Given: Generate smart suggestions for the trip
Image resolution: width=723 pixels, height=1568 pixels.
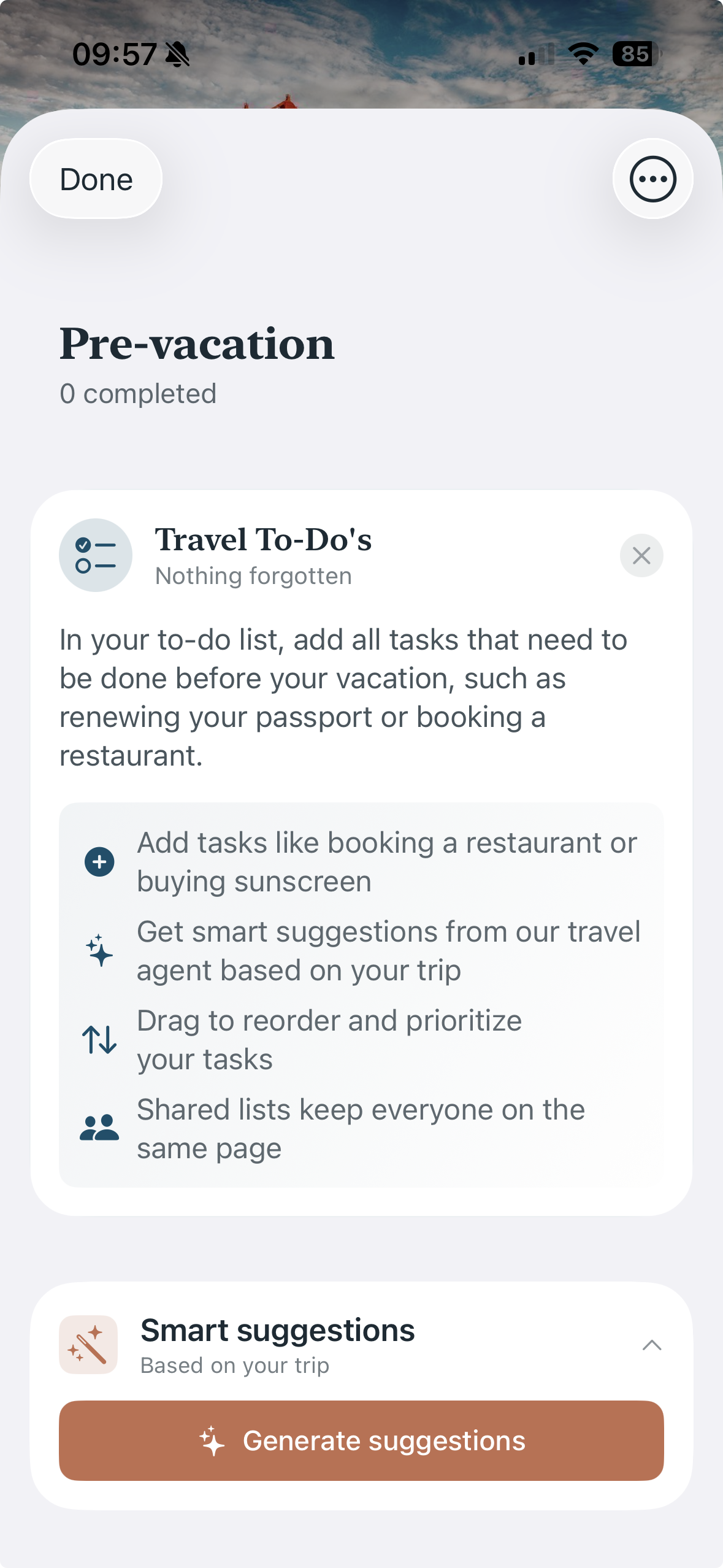Looking at the screenshot, I should [x=361, y=1440].
